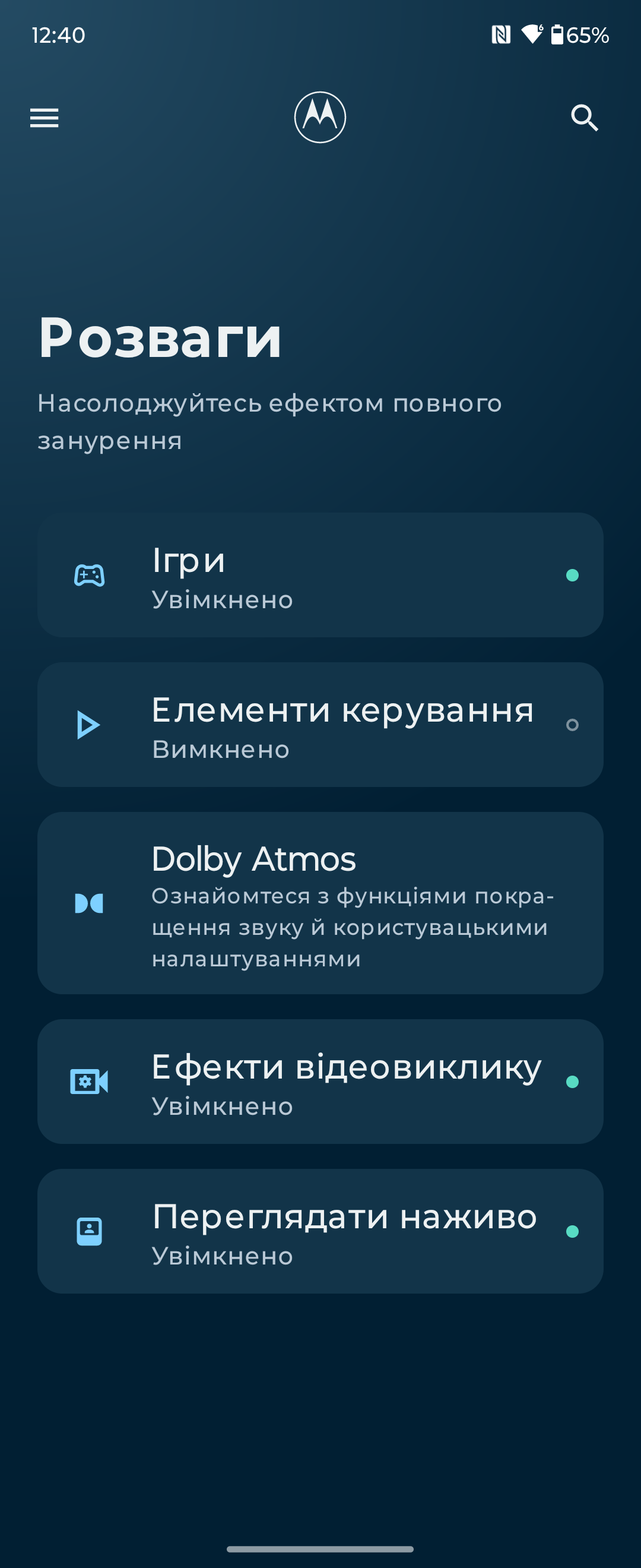
Task: Open the Dolby Atmos card
Action: point(320,903)
